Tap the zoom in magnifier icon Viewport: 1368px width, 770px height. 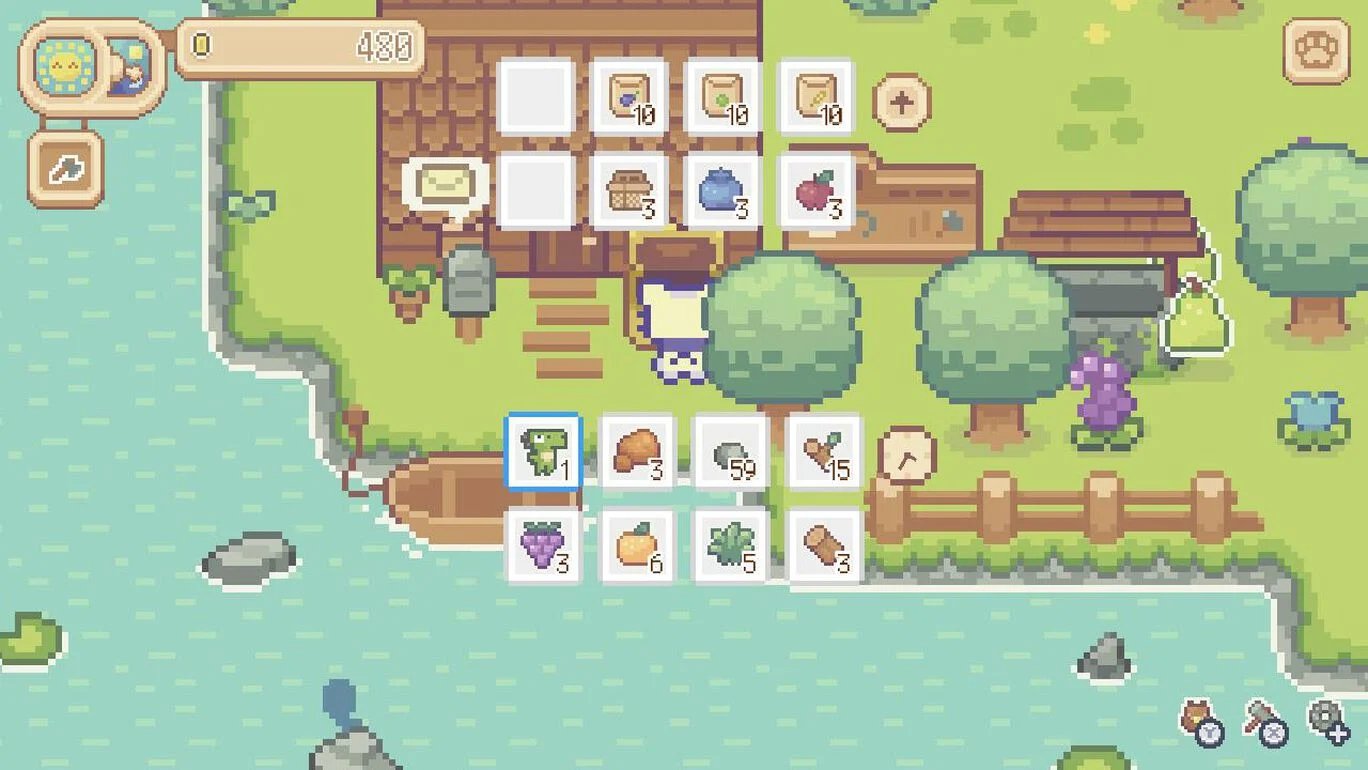[x=1329, y=721]
